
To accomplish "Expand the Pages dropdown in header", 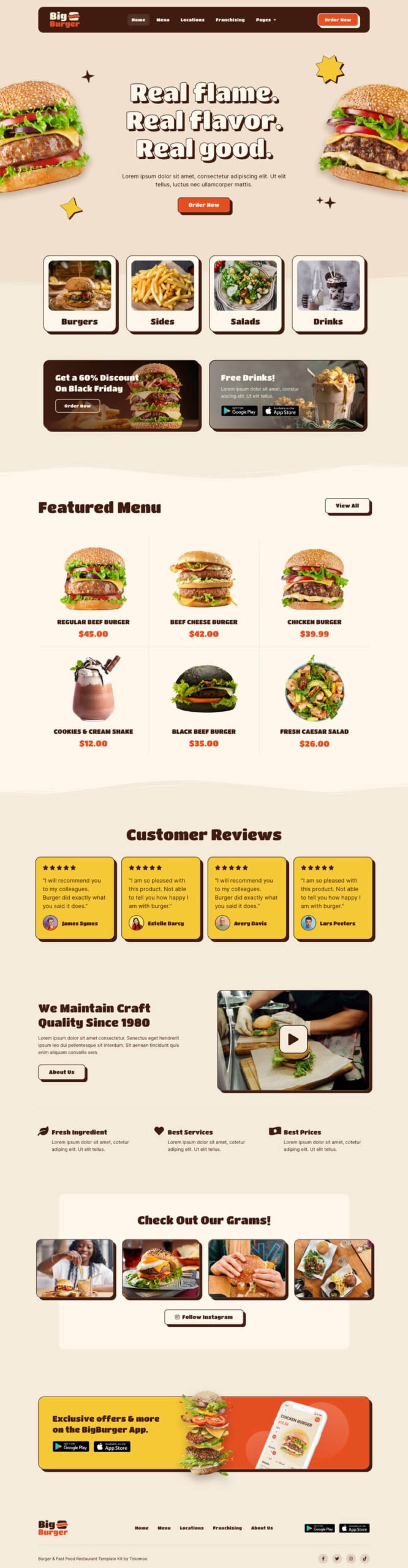I will 266,20.
